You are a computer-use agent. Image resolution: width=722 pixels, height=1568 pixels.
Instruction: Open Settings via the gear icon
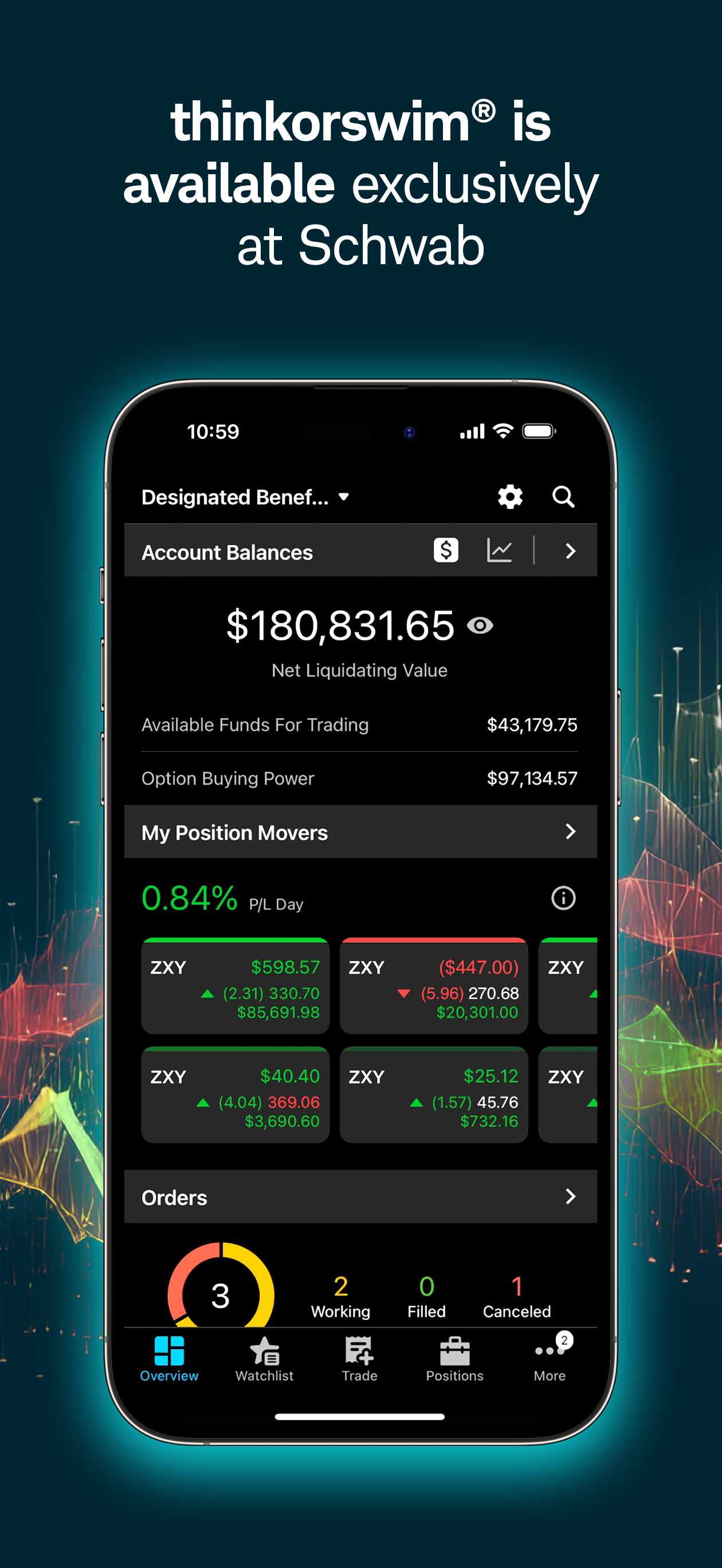(509, 497)
